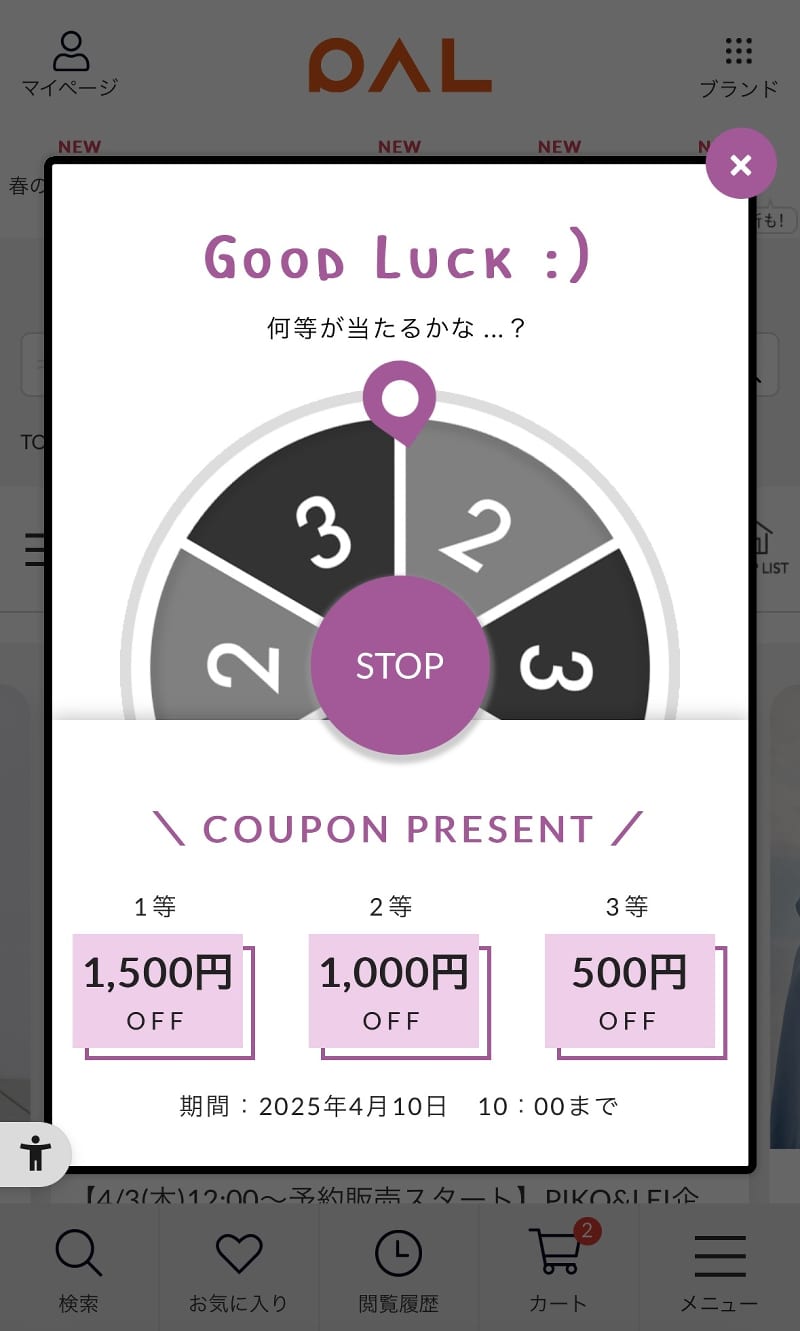This screenshot has height=1331, width=800.
Task: View 閲覧履歴 browsing history
Action: pyautogui.click(x=398, y=1270)
